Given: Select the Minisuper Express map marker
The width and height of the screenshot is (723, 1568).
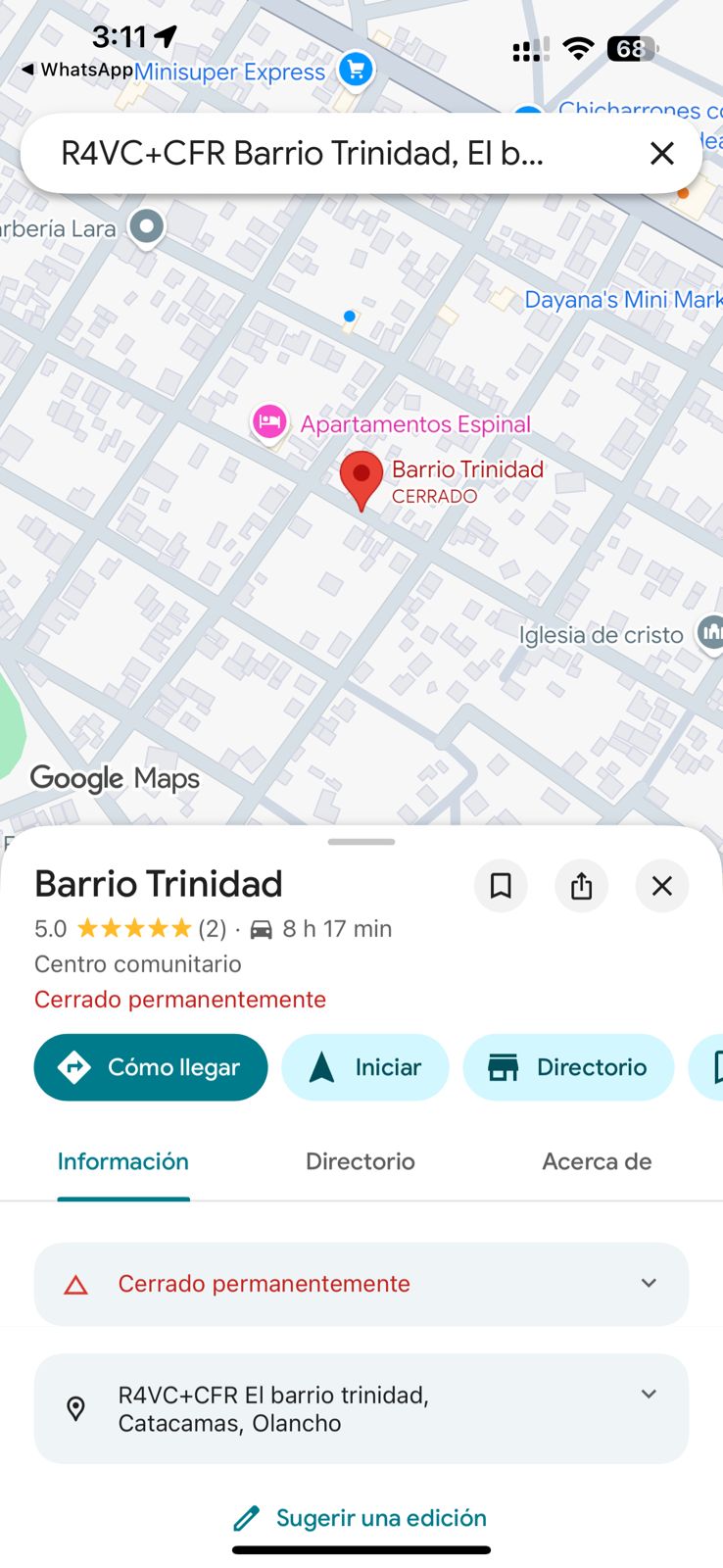Looking at the screenshot, I should (356, 70).
